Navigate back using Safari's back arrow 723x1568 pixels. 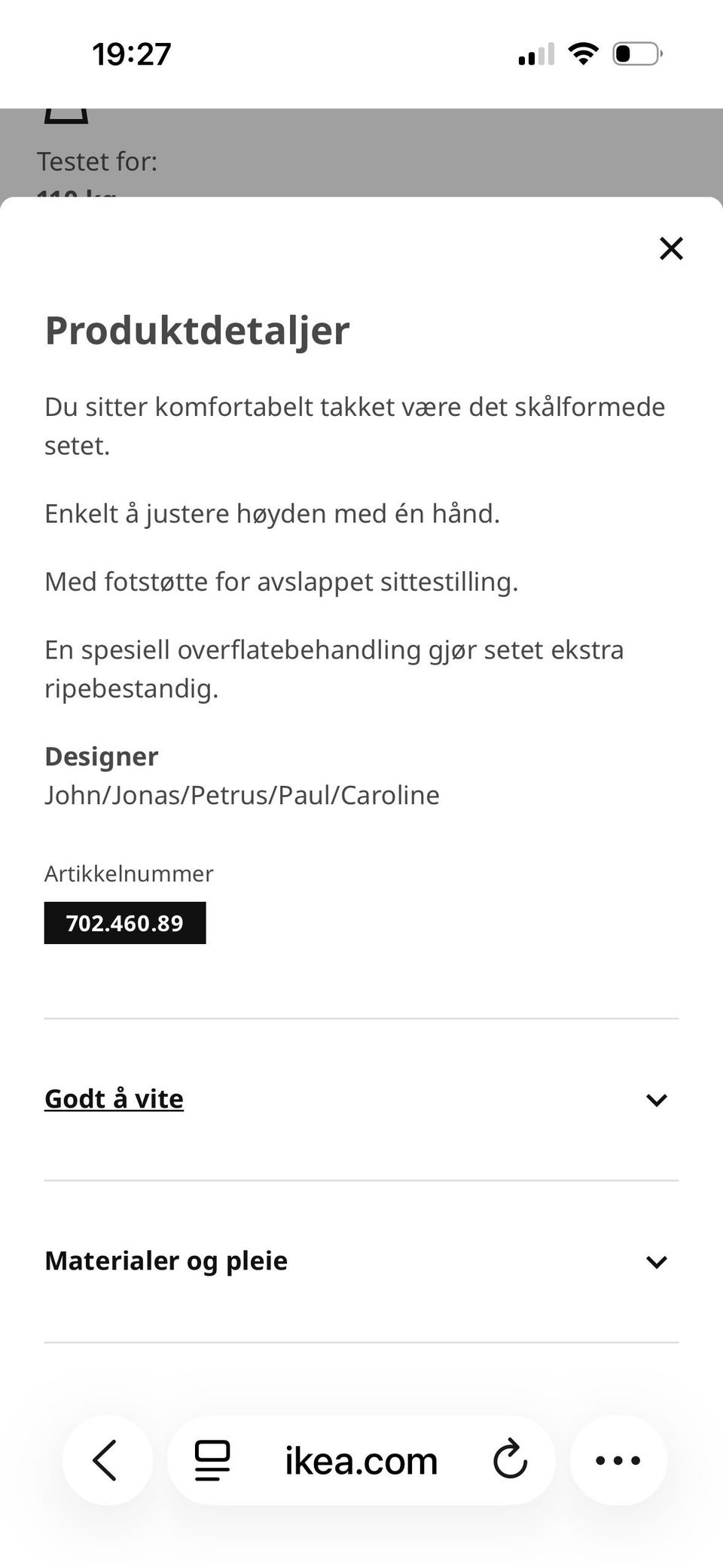(x=107, y=1459)
